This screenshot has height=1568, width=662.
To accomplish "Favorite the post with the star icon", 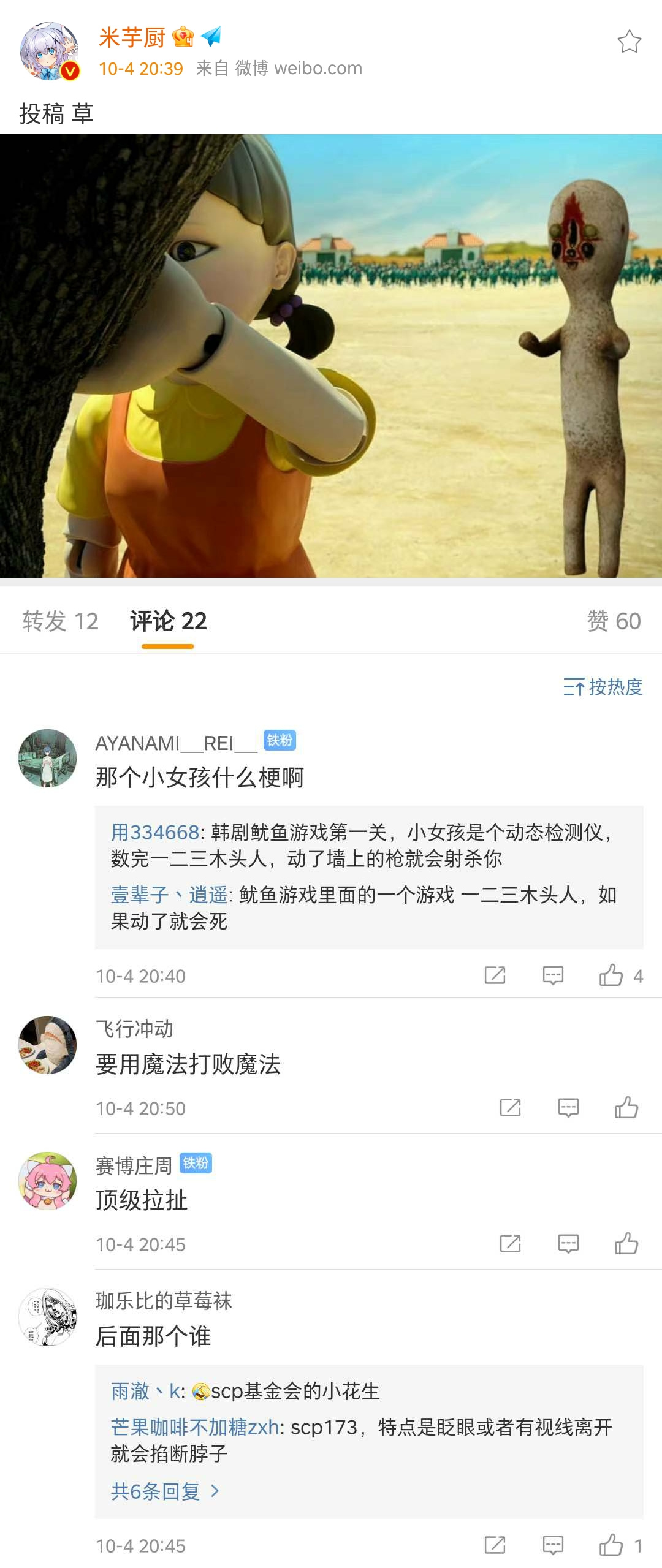I will pos(629,42).
